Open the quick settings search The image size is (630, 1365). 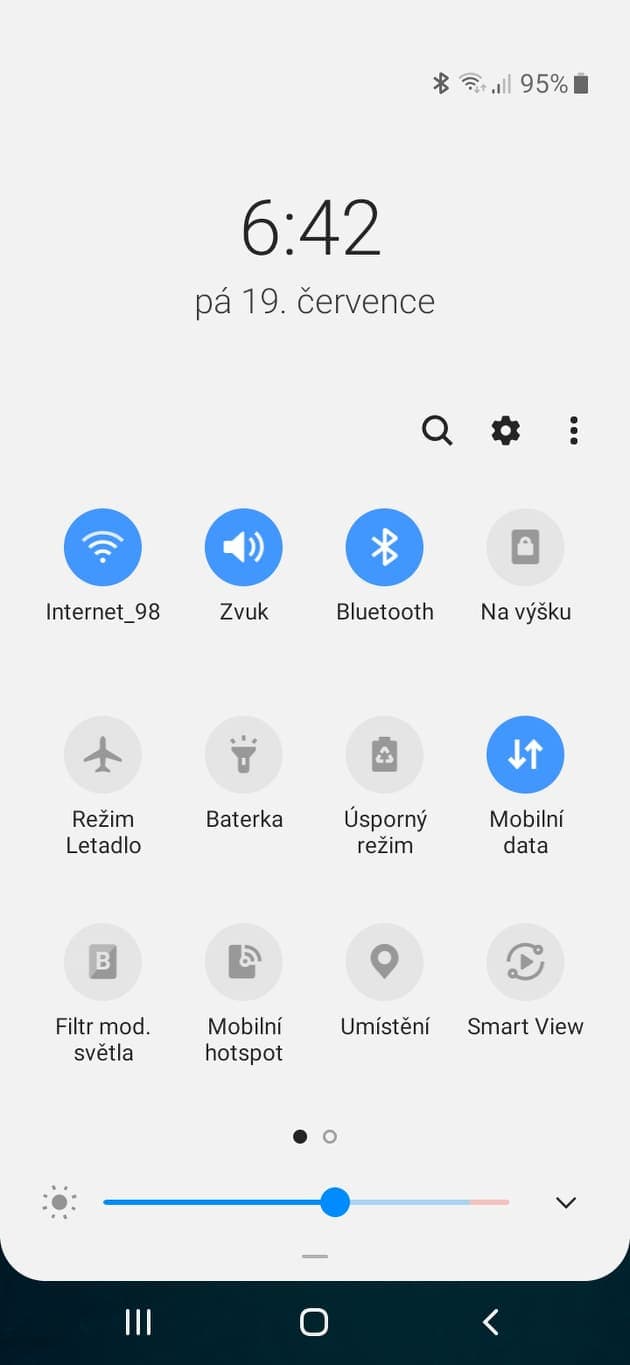click(x=437, y=431)
